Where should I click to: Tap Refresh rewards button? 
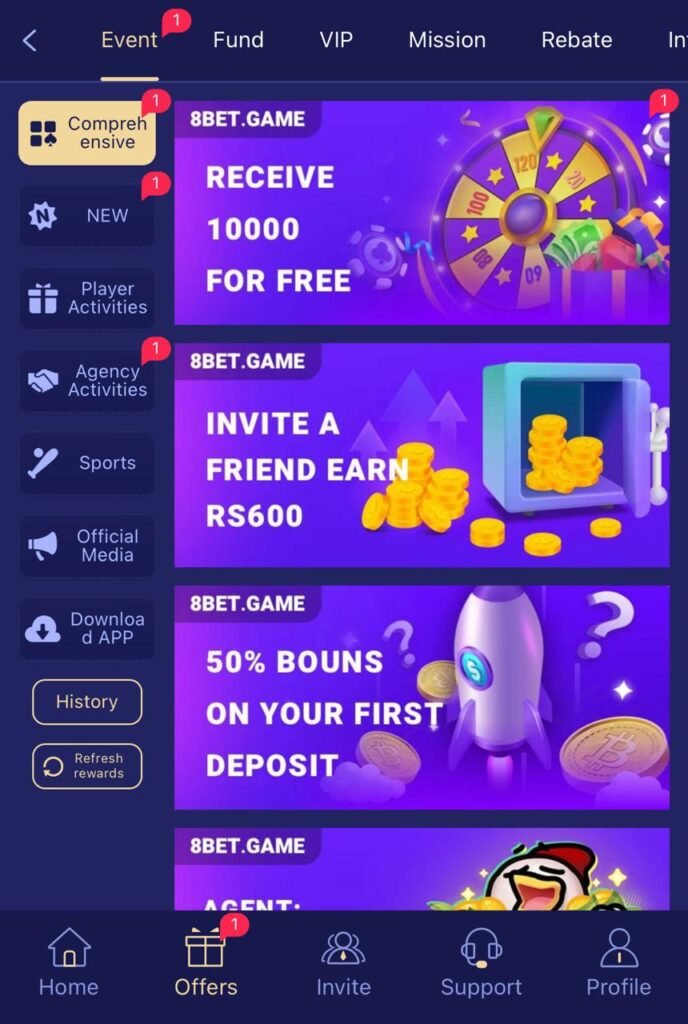(x=87, y=766)
